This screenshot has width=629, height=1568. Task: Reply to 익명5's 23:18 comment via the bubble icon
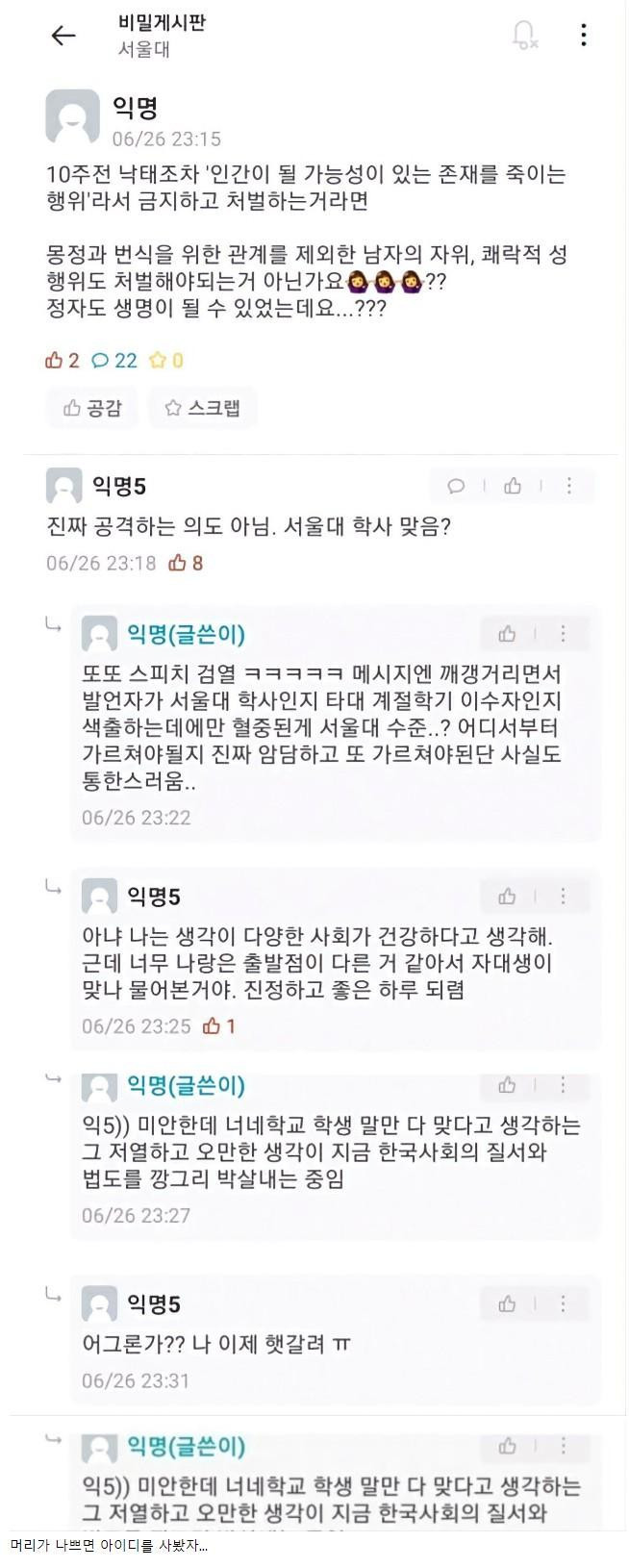tap(456, 486)
